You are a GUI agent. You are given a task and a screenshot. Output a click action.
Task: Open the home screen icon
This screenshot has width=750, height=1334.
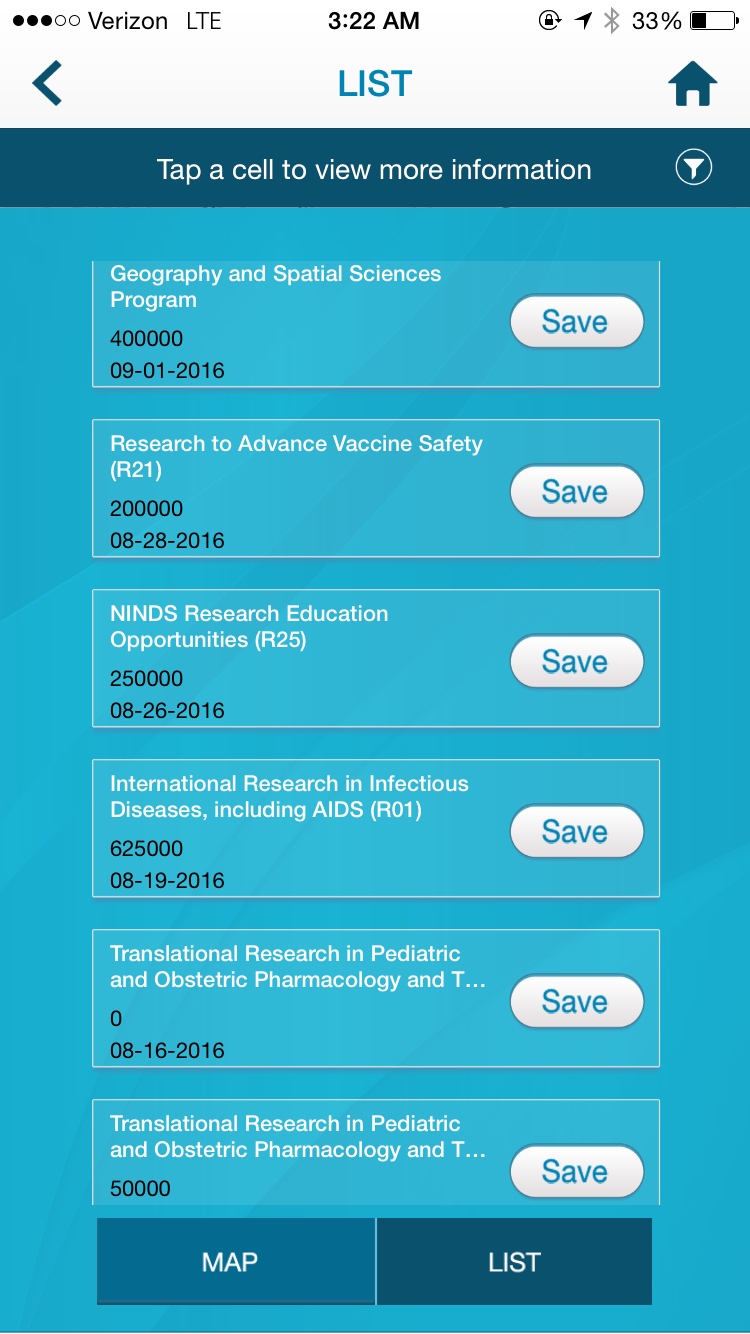pos(692,84)
